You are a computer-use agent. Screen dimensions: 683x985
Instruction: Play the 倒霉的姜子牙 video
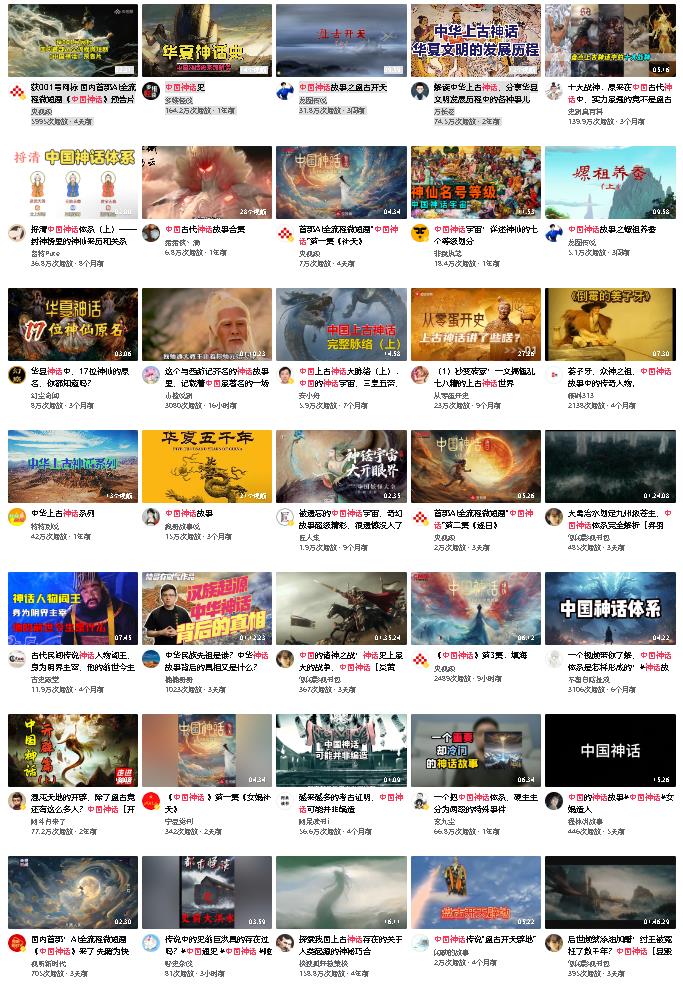point(610,325)
